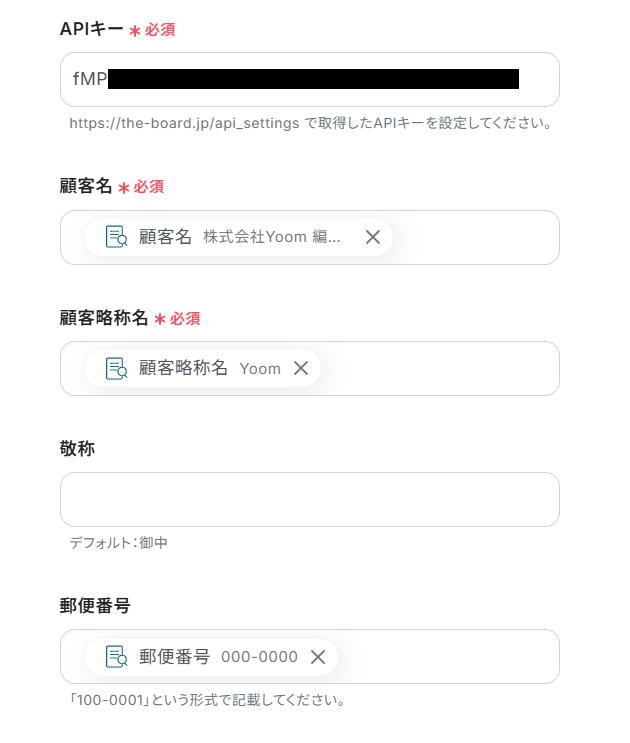Focus the 郵便番号 field
Screen dimensions: 630x743
coord(450,657)
